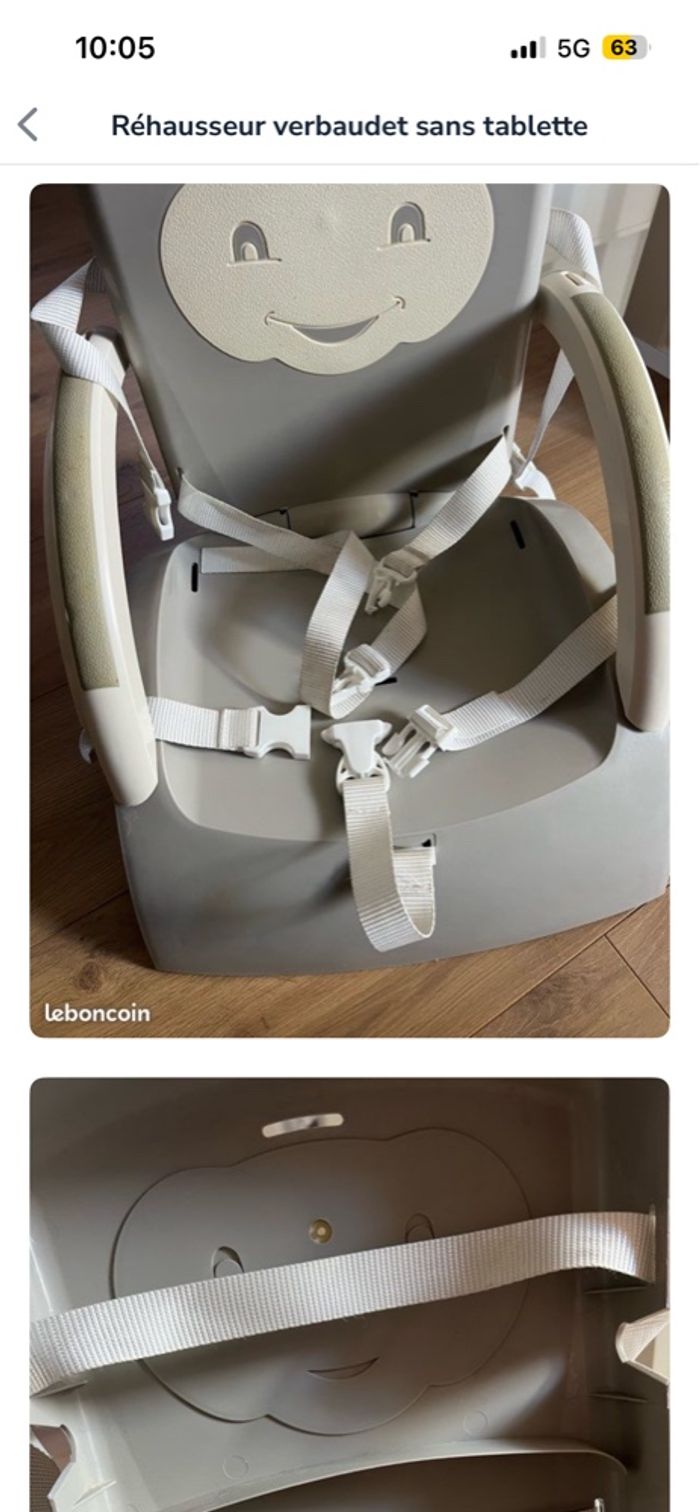Open the first photo of the booster seat
This screenshot has width=700, height=1512.
(349, 610)
